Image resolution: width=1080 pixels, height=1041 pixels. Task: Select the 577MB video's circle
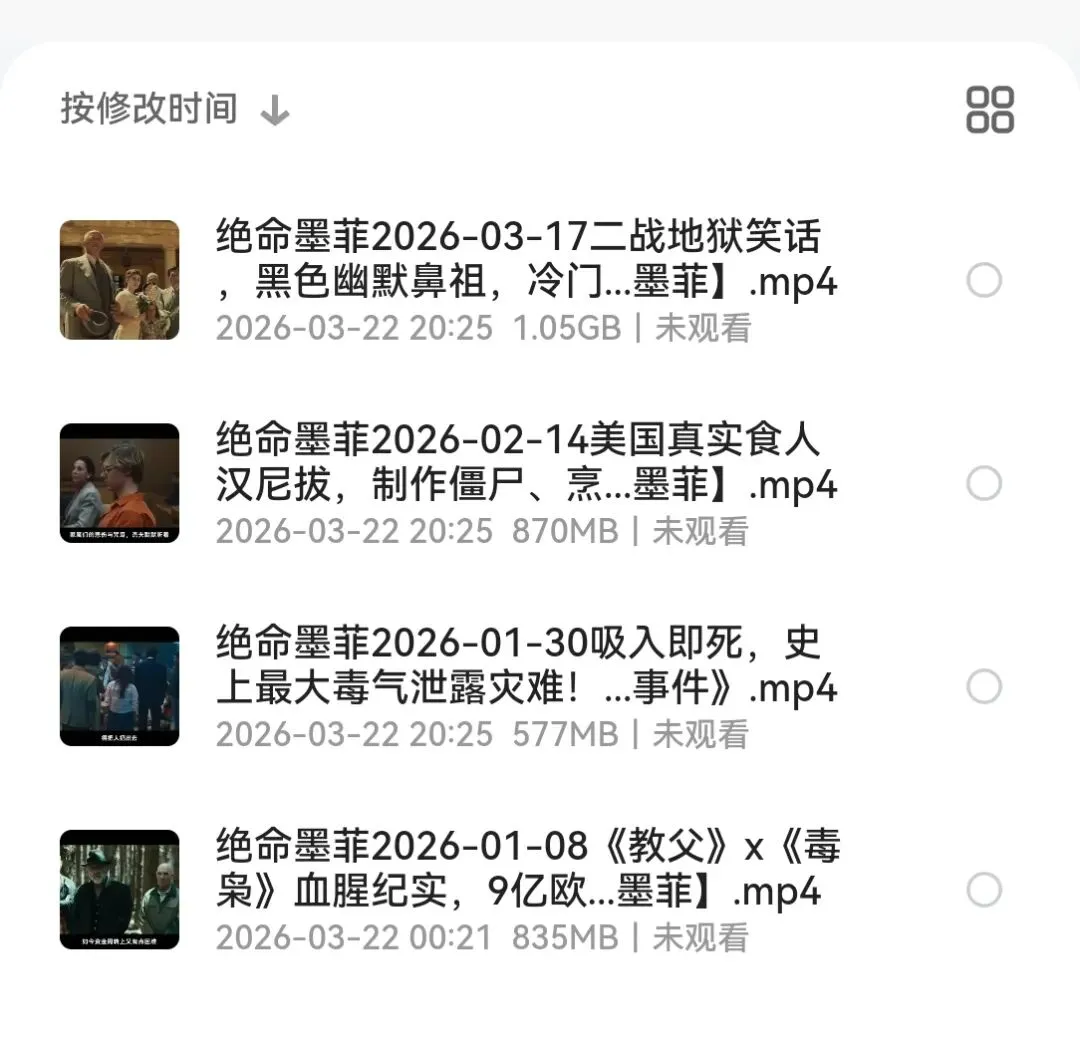point(984,687)
